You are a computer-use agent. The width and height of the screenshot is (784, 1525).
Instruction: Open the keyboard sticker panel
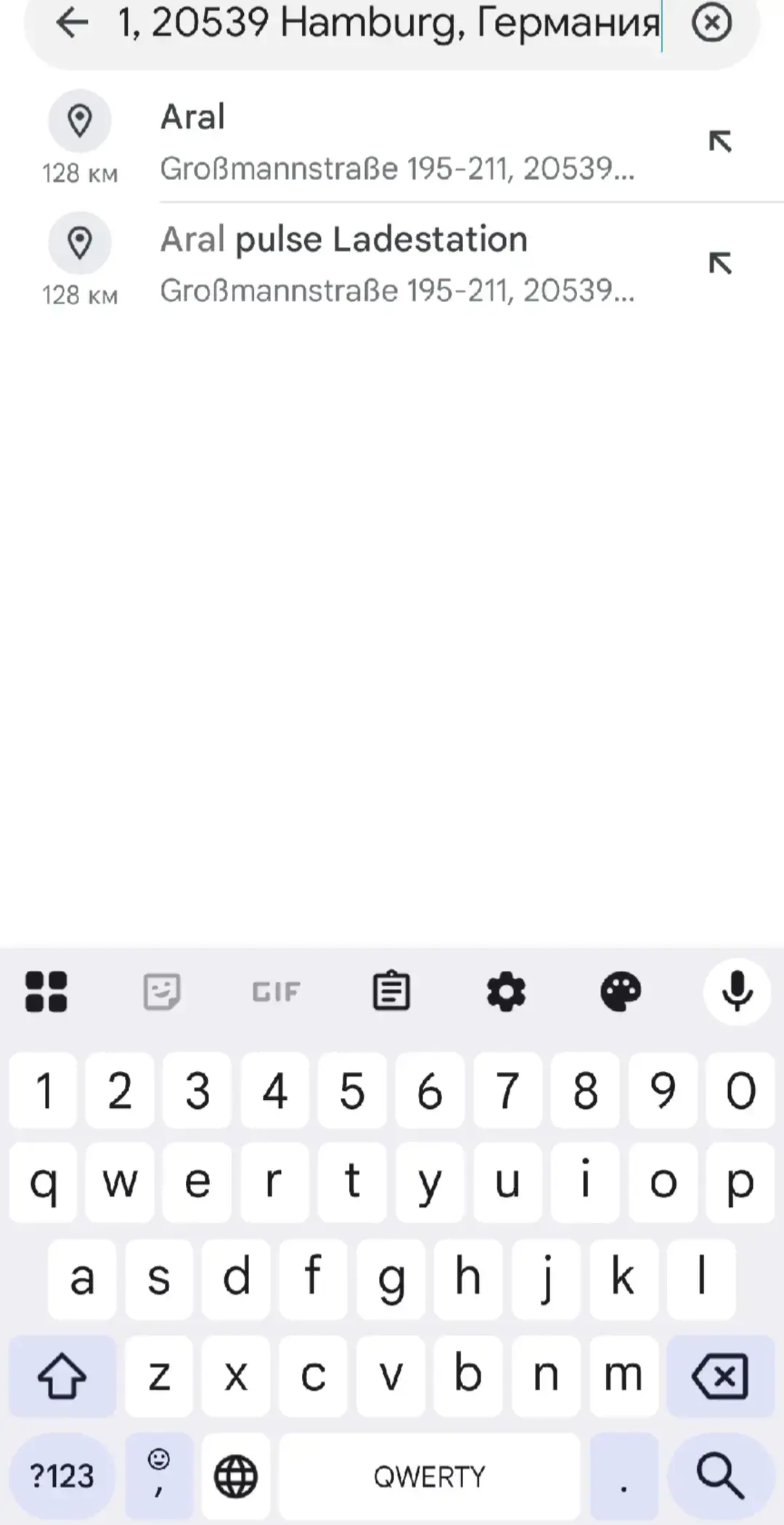point(161,991)
